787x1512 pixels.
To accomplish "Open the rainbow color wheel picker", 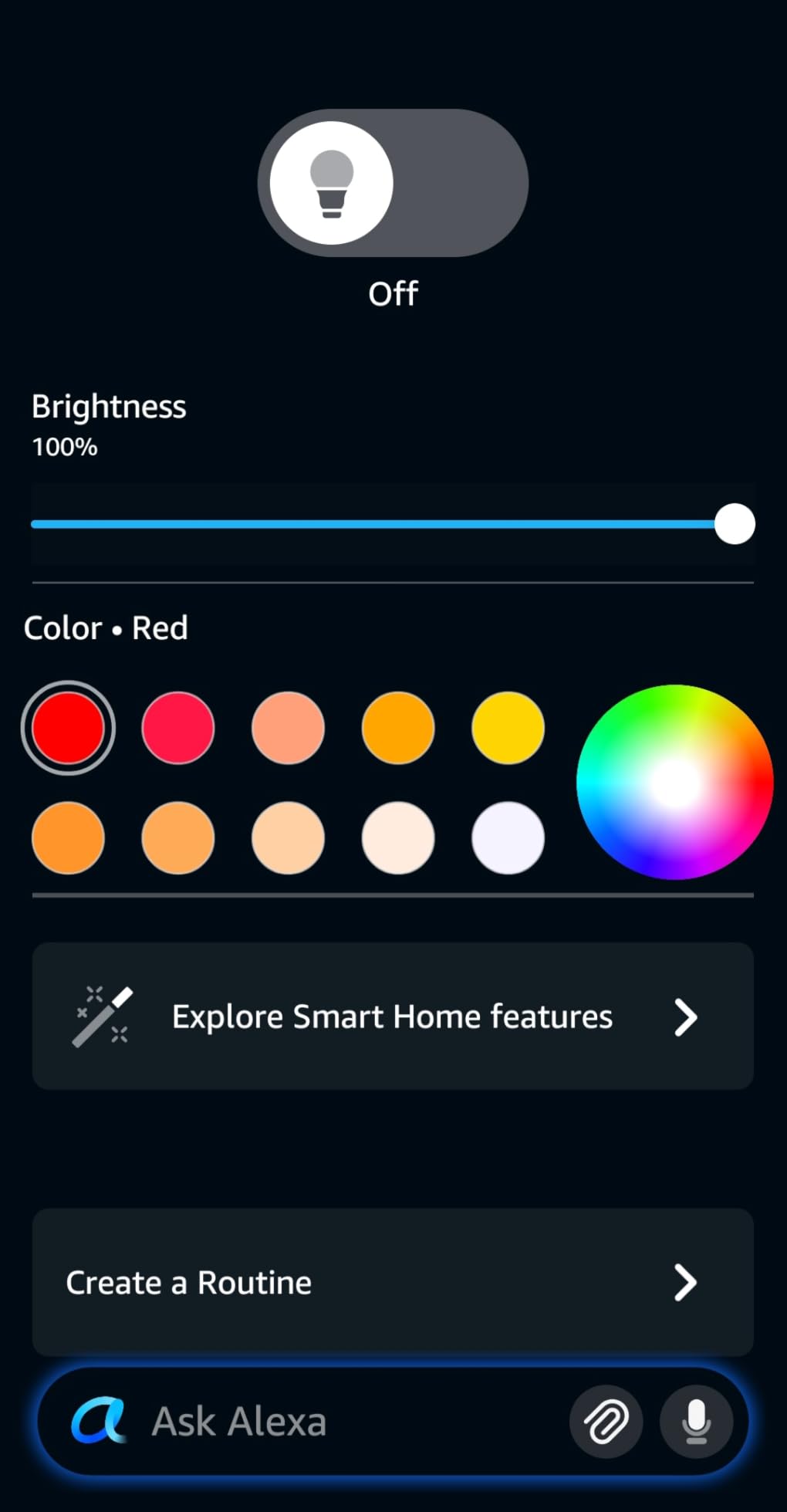I will (x=675, y=782).
